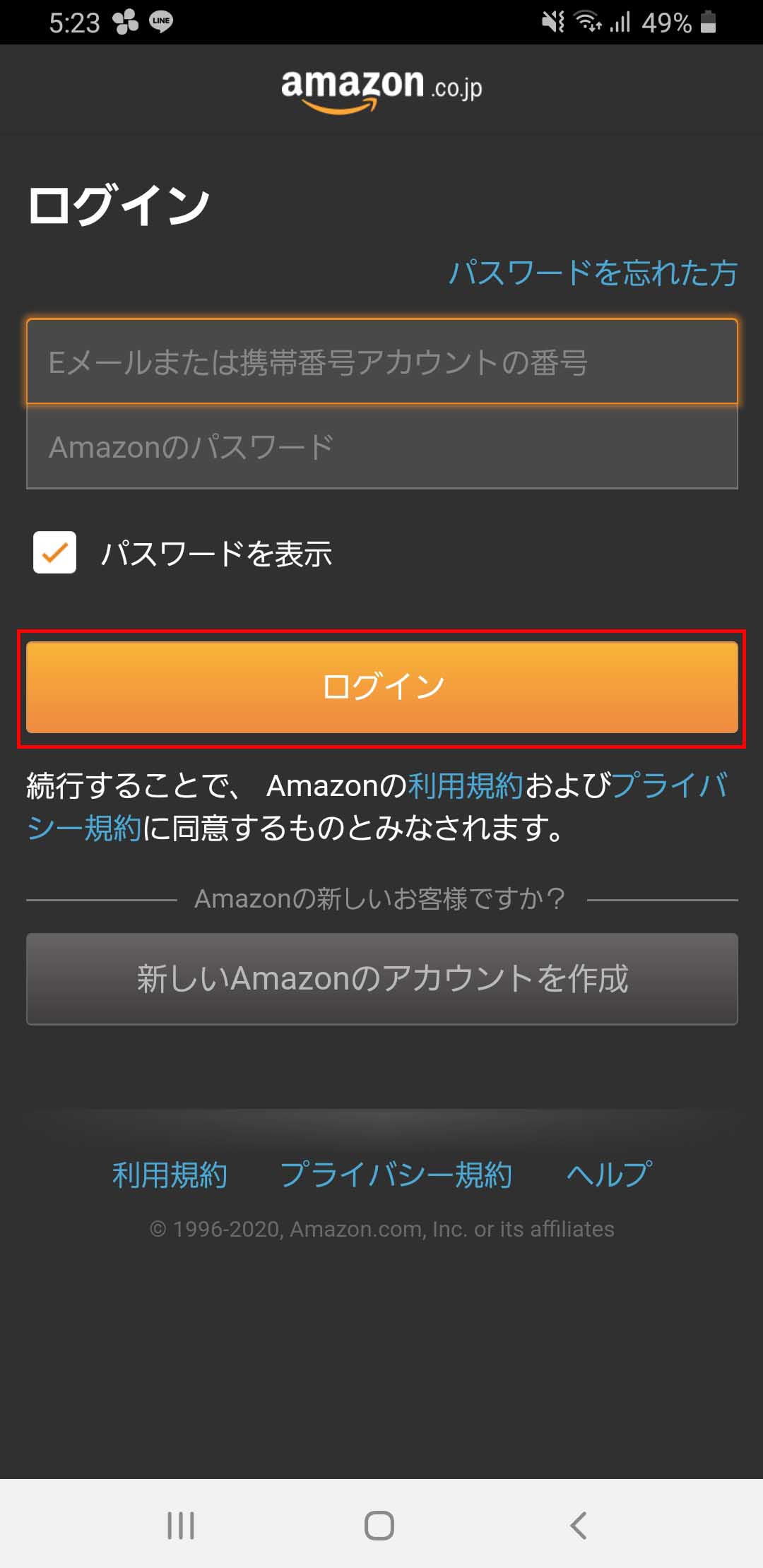Focus the Eメールまたは携帯番号 input field
Viewport: 763px width, 1568px height.
tap(381, 362)
